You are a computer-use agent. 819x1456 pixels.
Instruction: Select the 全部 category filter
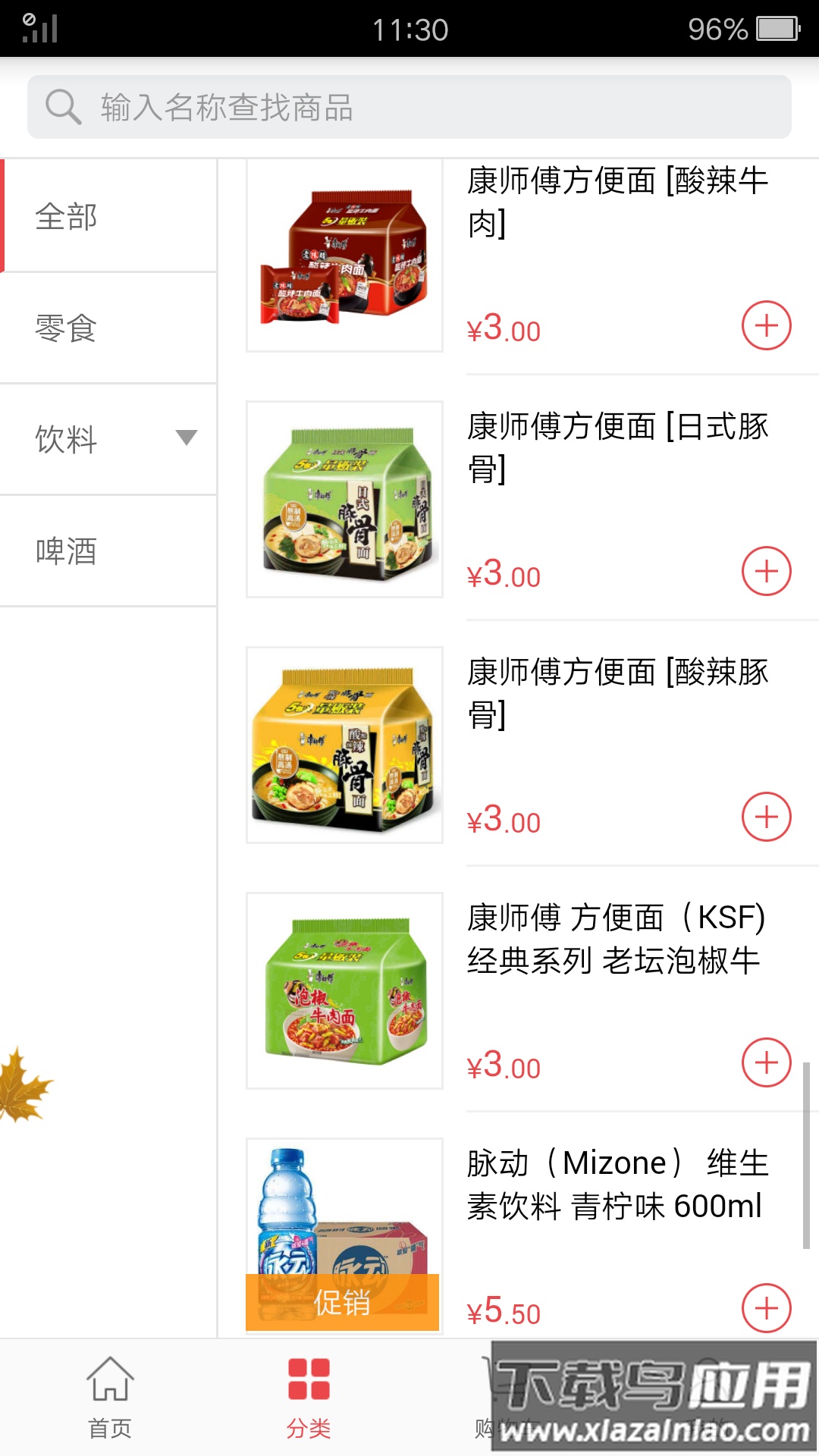[x=65, y=216]
